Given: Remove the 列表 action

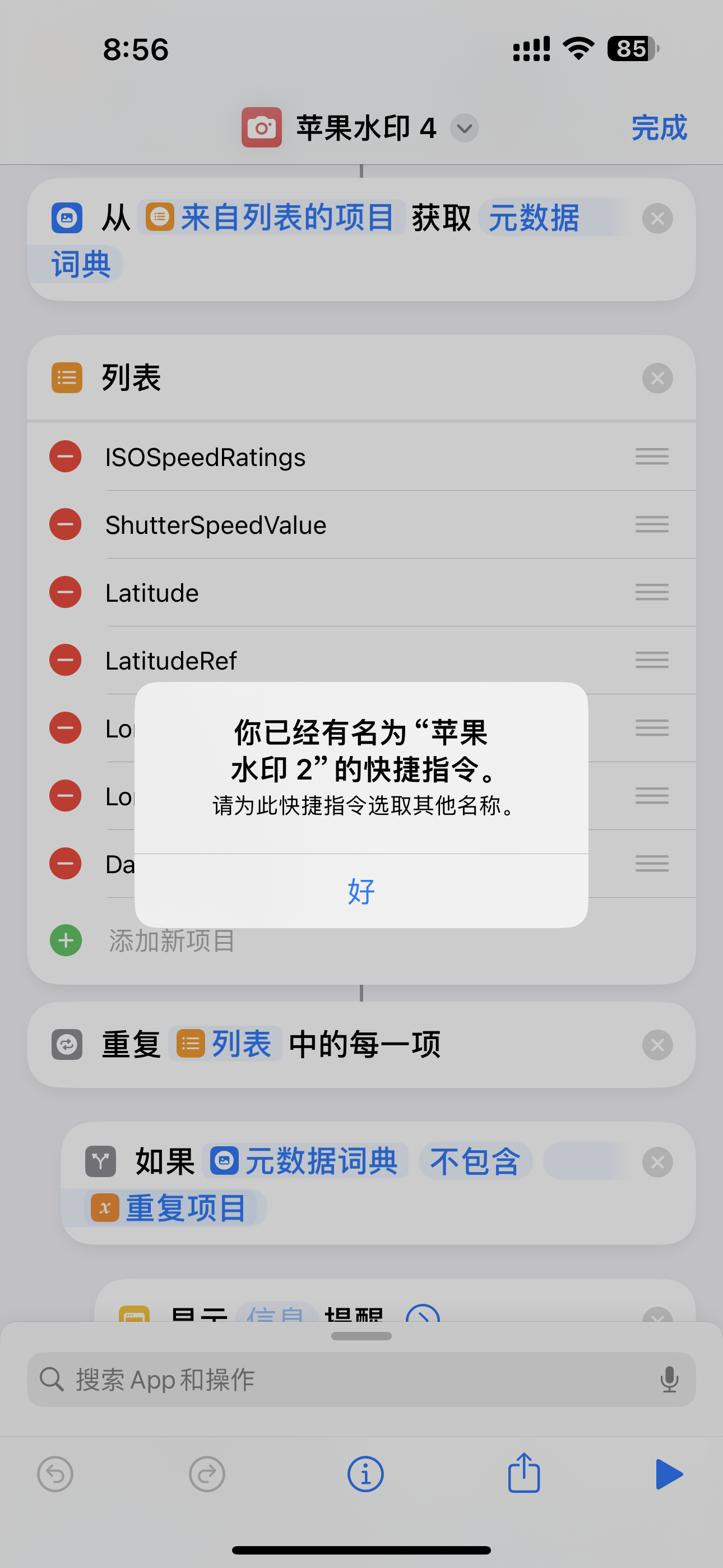Looking at the screenshot, I should (x=657, y=378).
